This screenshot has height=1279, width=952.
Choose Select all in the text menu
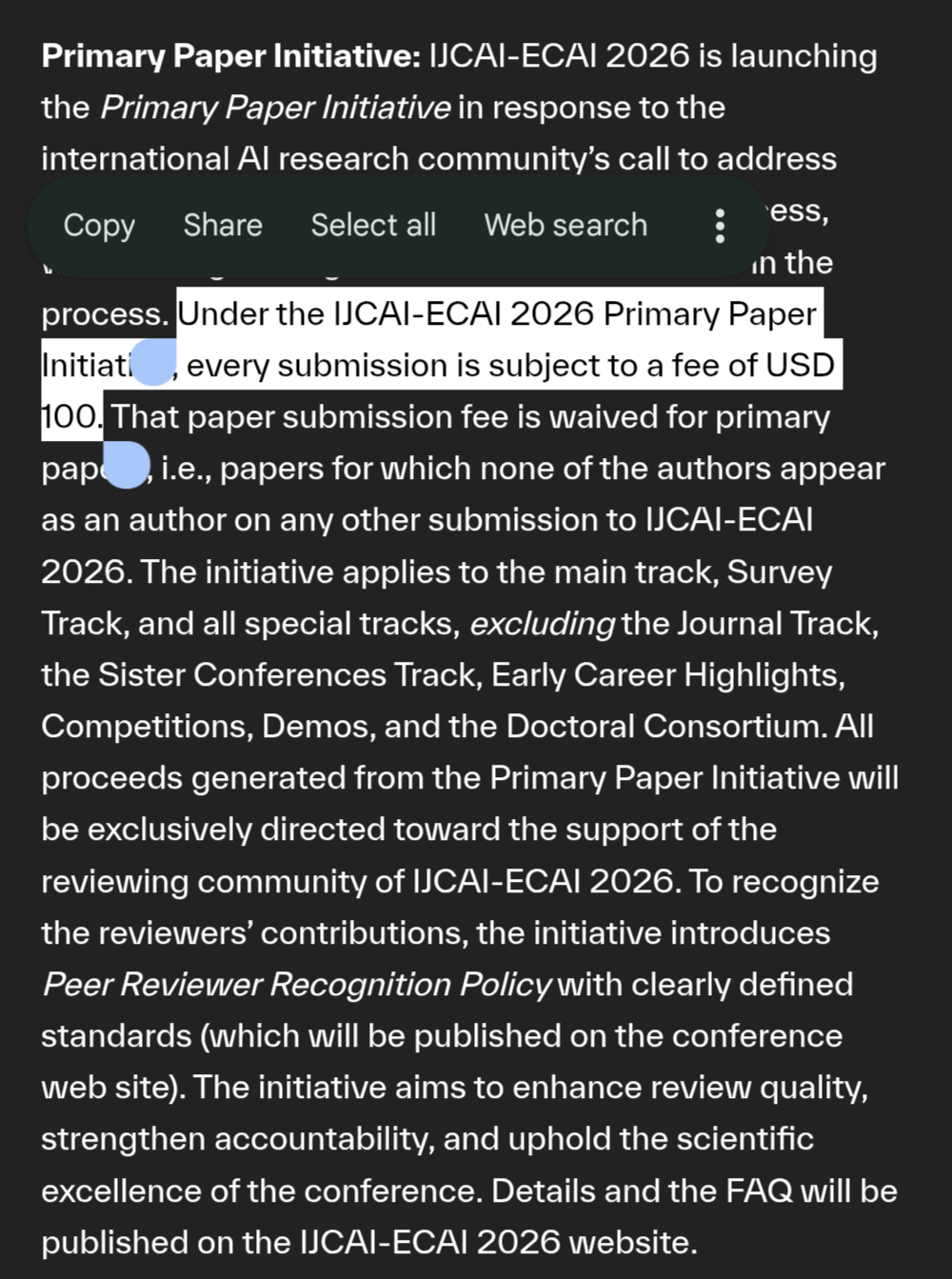[x=373, y=226]
